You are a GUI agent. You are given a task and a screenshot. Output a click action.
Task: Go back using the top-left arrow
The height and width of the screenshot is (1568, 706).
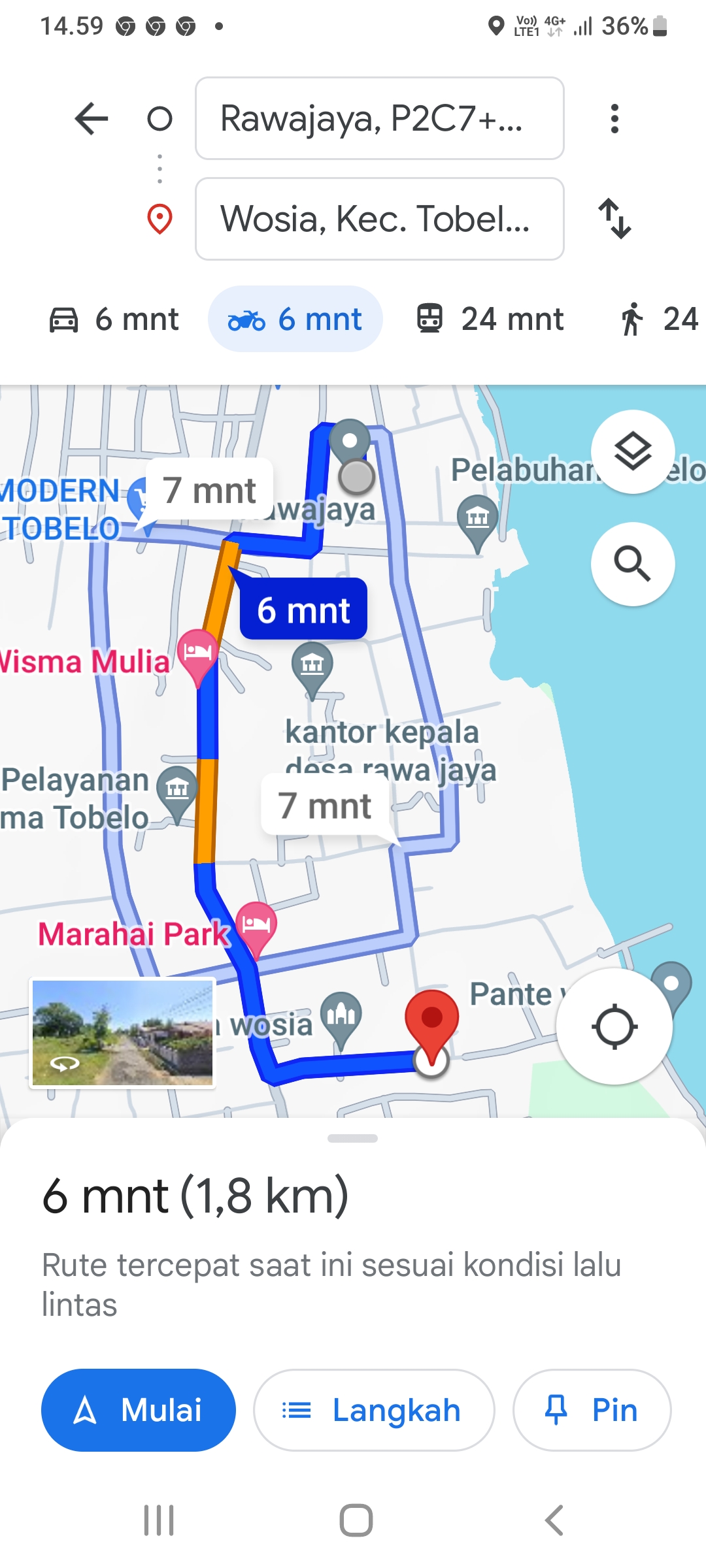pyautogui.click(x=92, y=119)
